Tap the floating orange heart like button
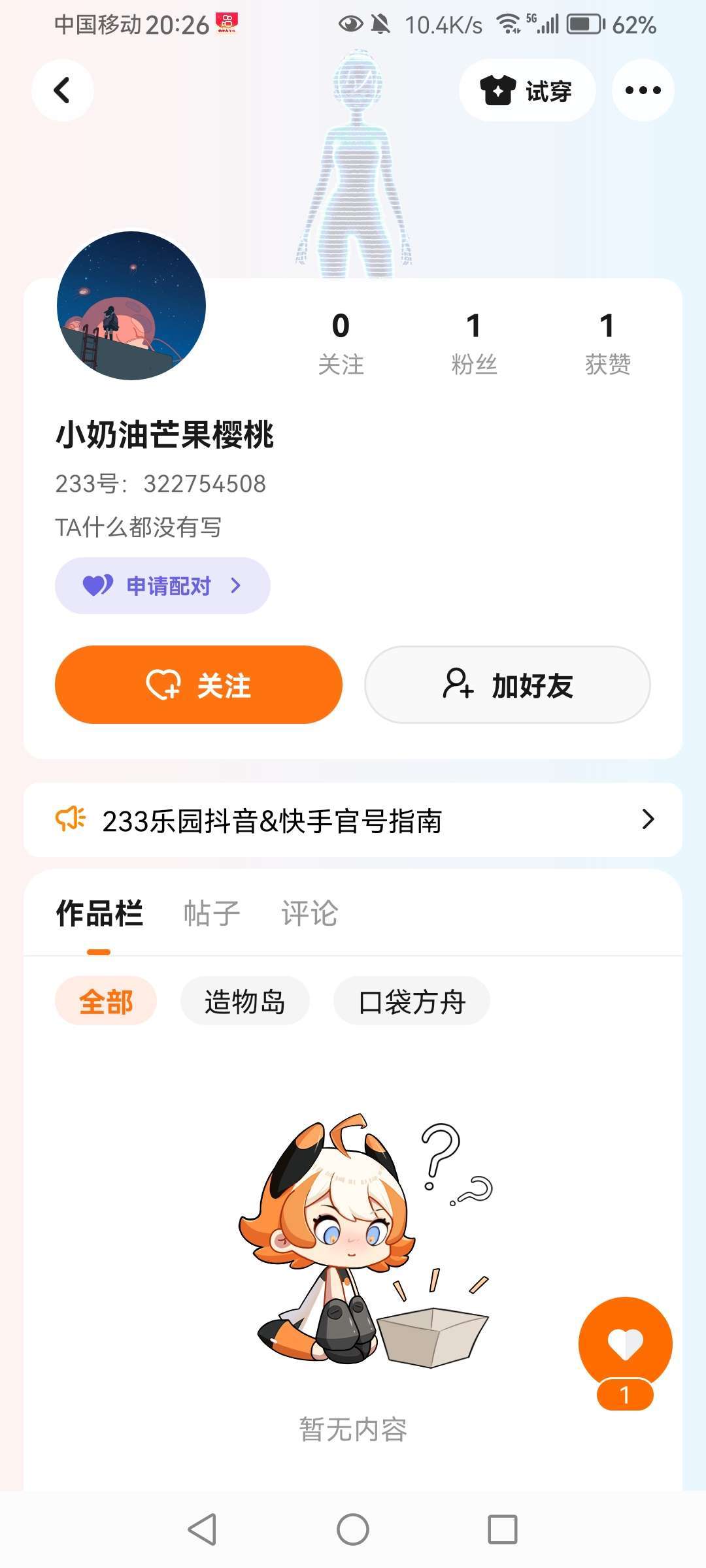 pyautogui.click(x=625, y=1343)
